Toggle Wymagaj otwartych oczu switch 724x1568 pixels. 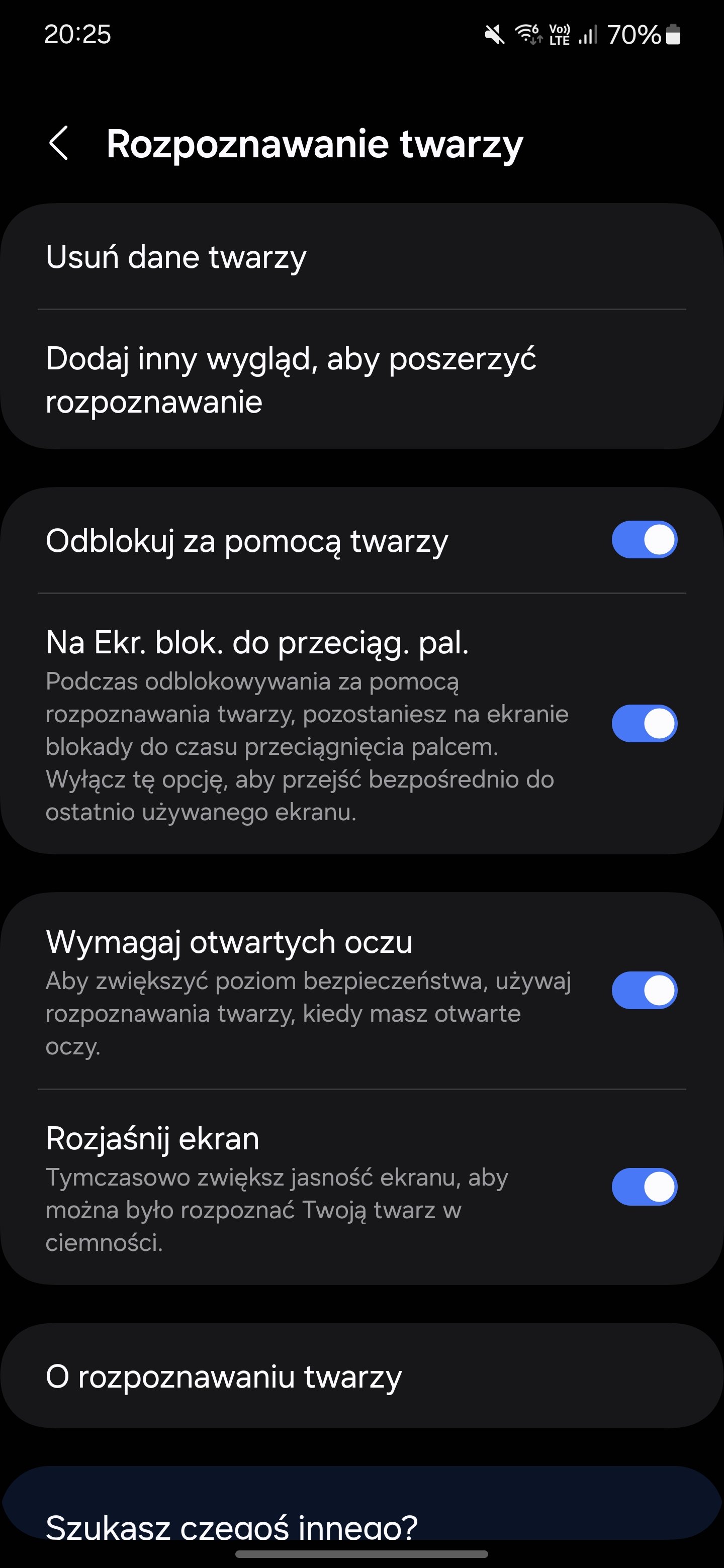click(644, 991)
